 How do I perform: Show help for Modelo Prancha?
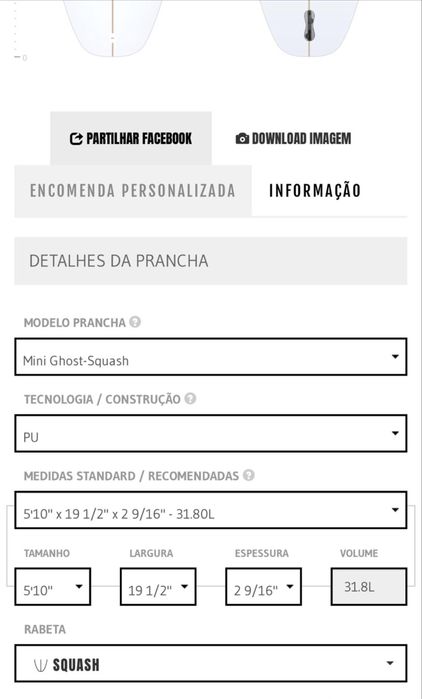coord(135,322)
